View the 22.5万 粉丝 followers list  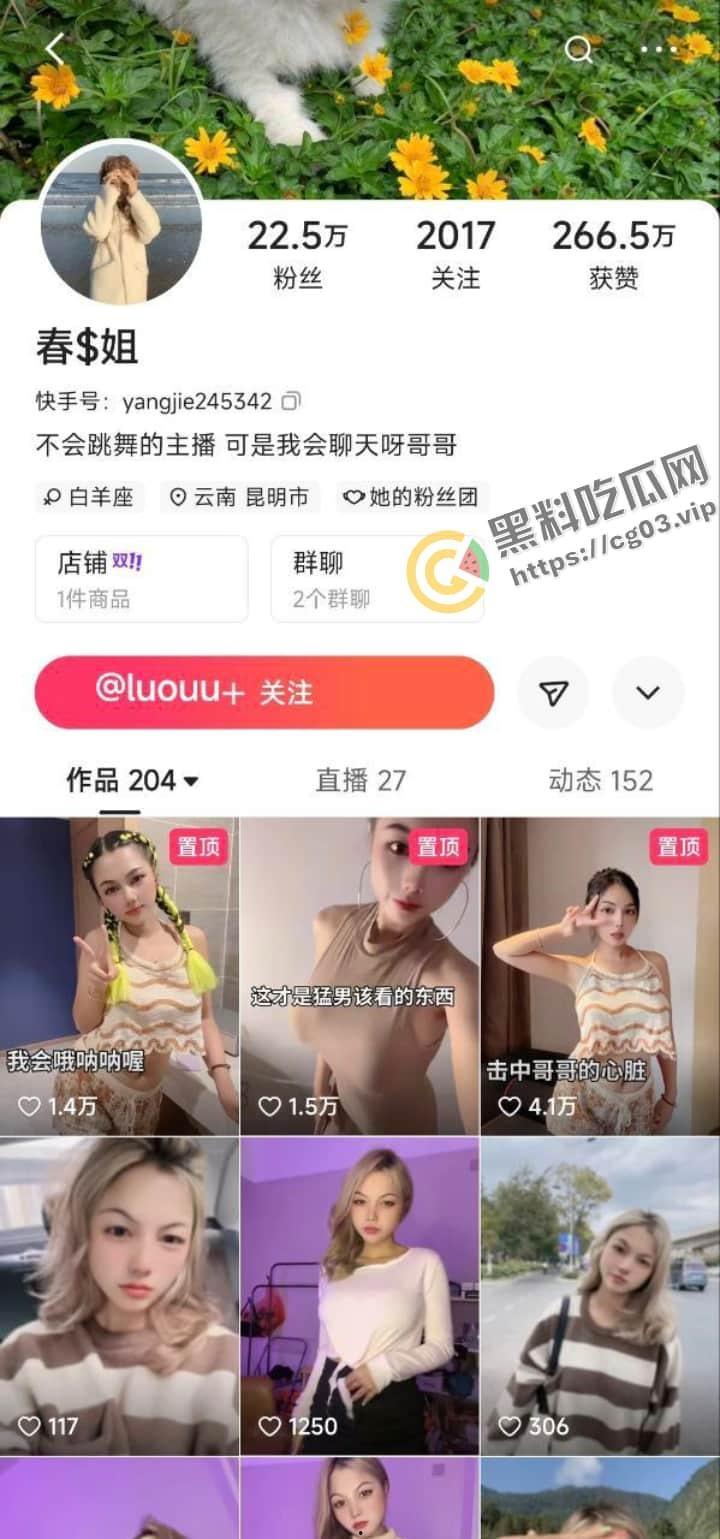click(298, 254)
